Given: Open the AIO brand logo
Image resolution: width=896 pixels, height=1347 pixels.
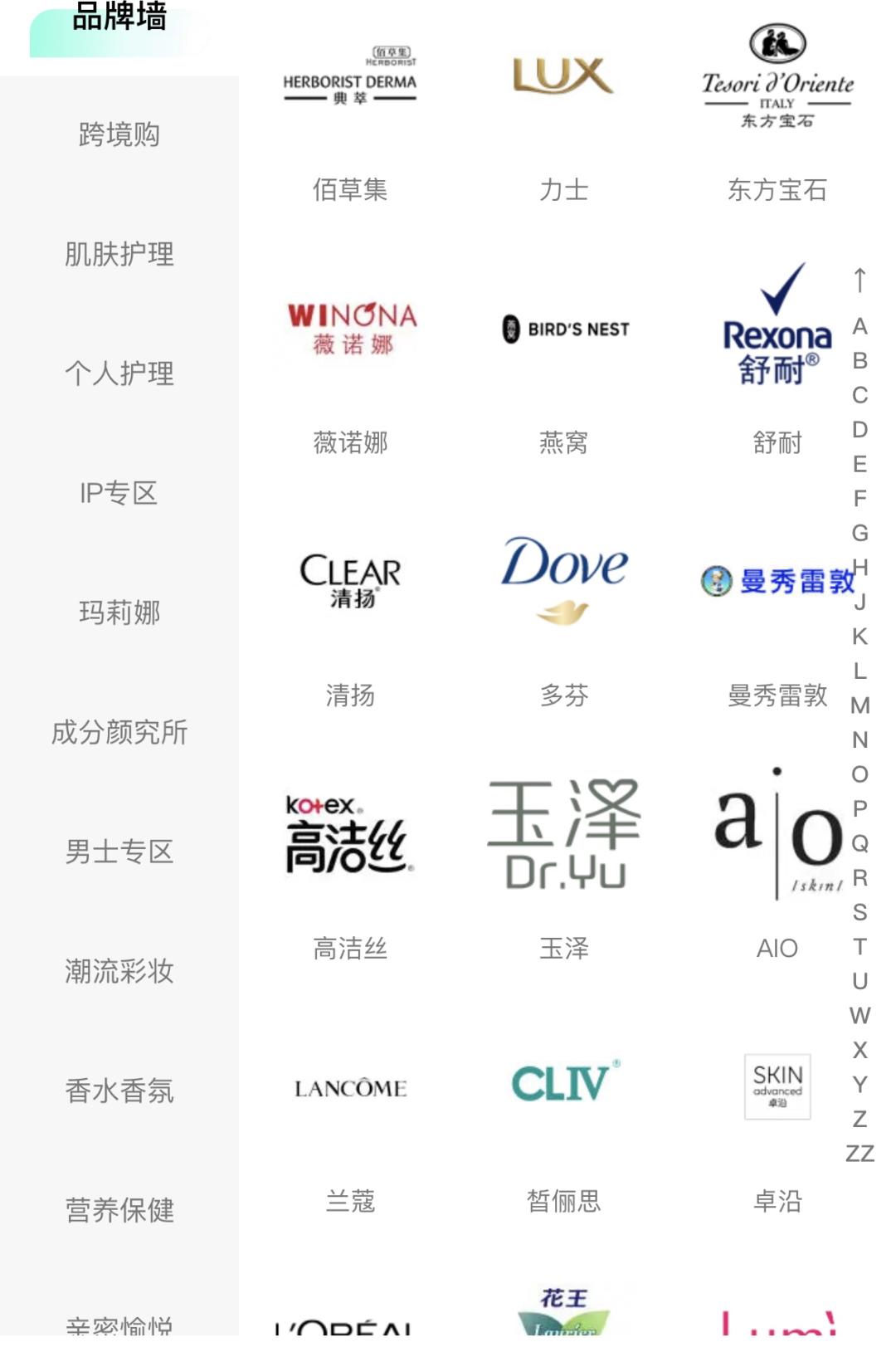Looking at the screenshot, I should click(x=777, y=834).
